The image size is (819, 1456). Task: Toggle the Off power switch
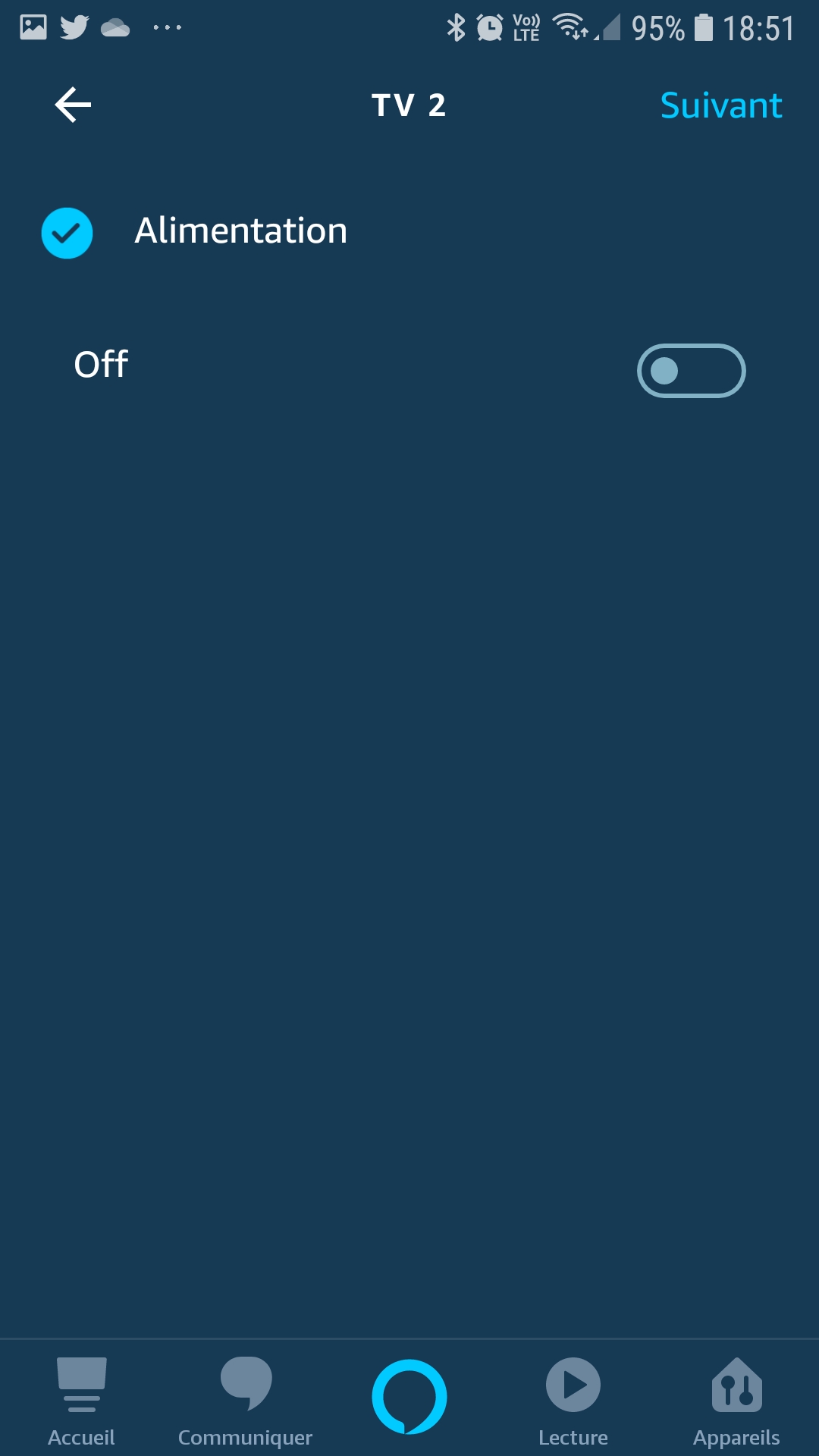pyautogui.click(x=691, y=371)
